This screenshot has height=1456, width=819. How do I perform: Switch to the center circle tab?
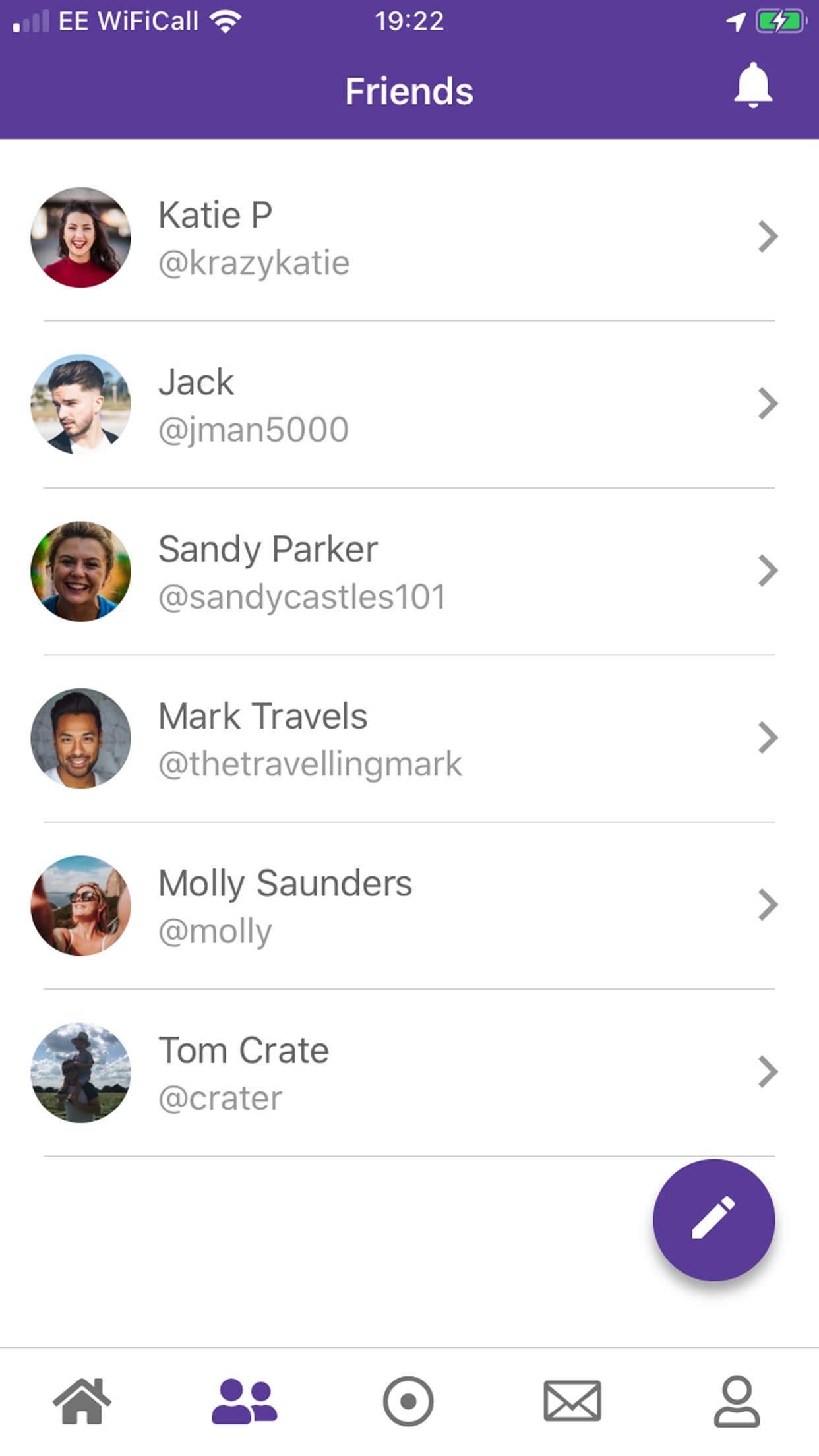tap(408, 1401)
